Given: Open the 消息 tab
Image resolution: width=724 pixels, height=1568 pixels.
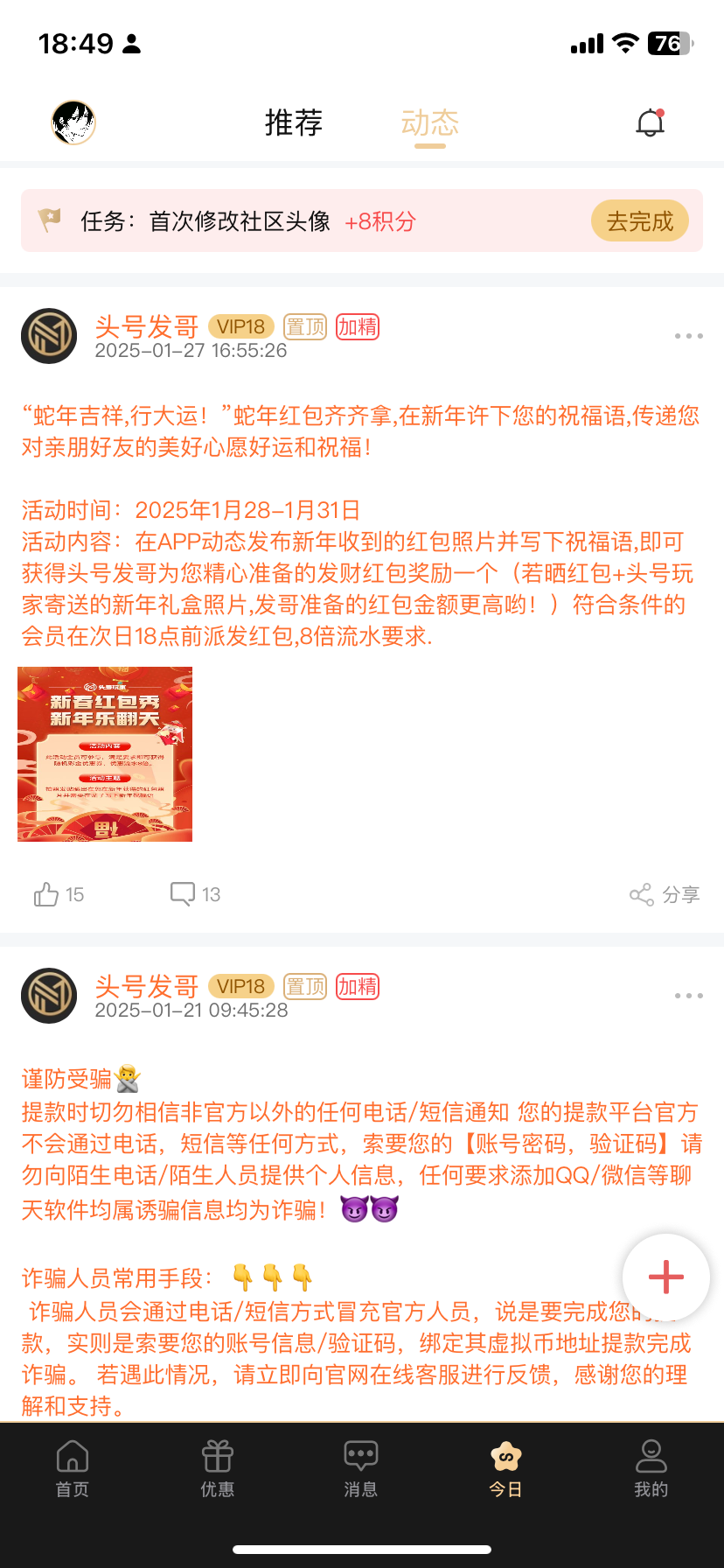Looking at the screenshot, I should click(x=361, y=1470).
